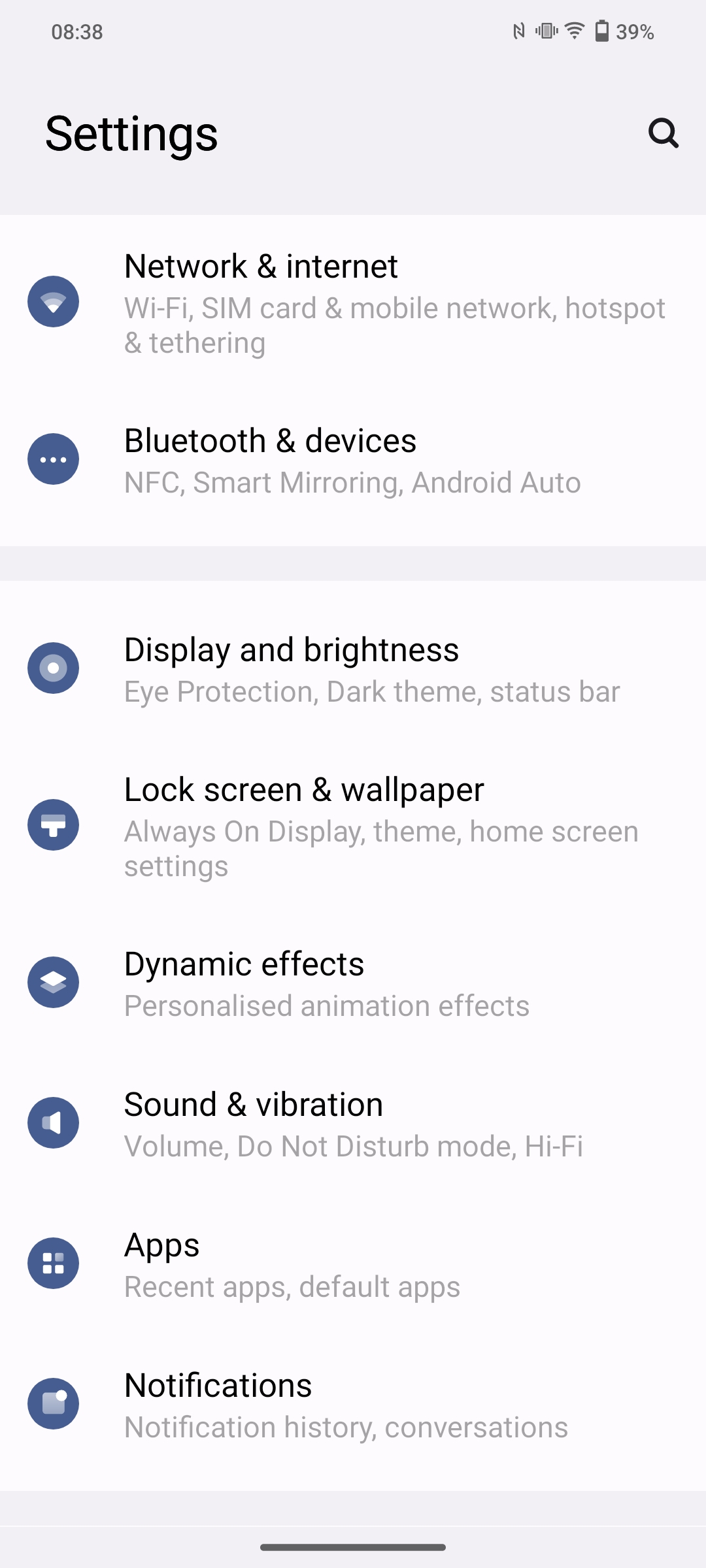The width and height of the screenshot is (706, 1568).
Task: Open the Apps settings row
Action: (353, 1264)
